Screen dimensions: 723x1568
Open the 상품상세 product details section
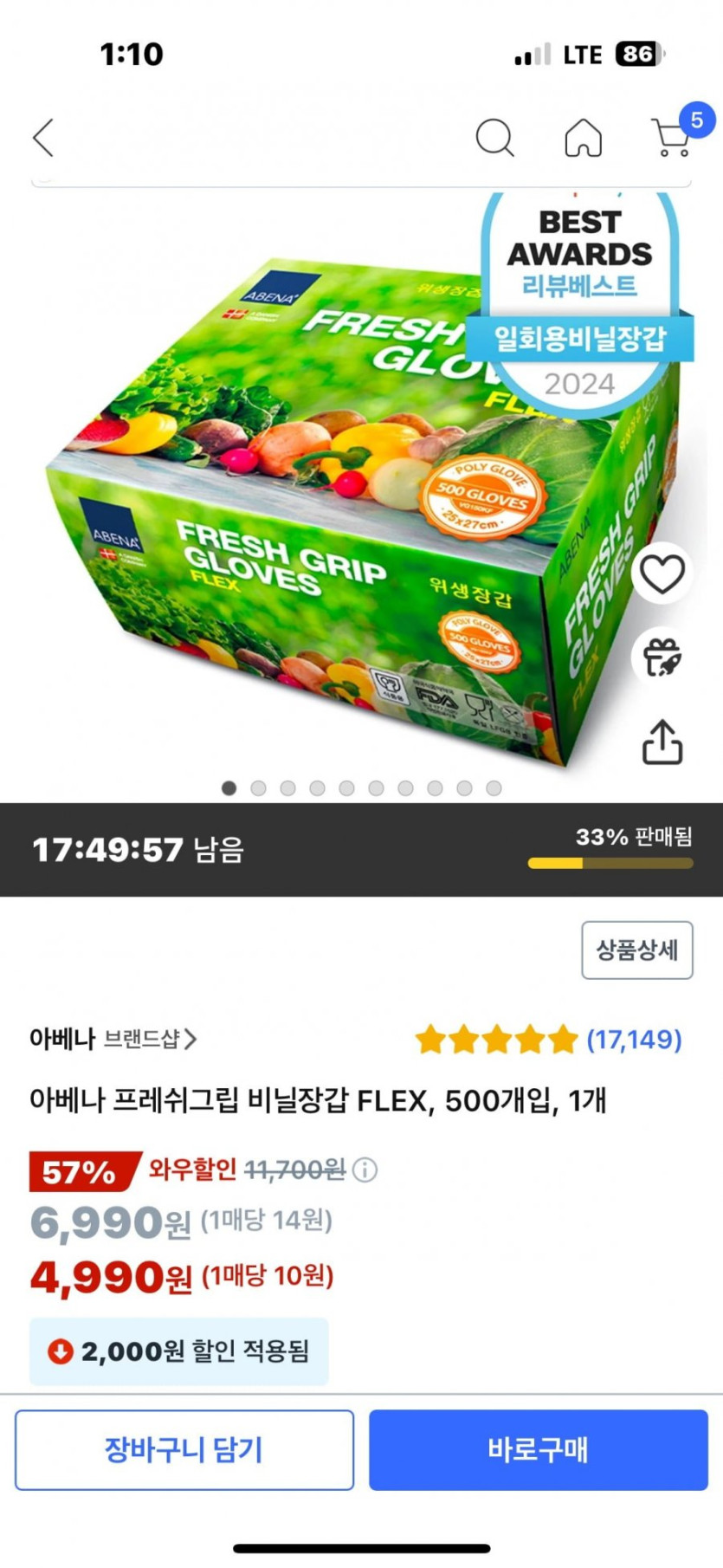[636, 950]
